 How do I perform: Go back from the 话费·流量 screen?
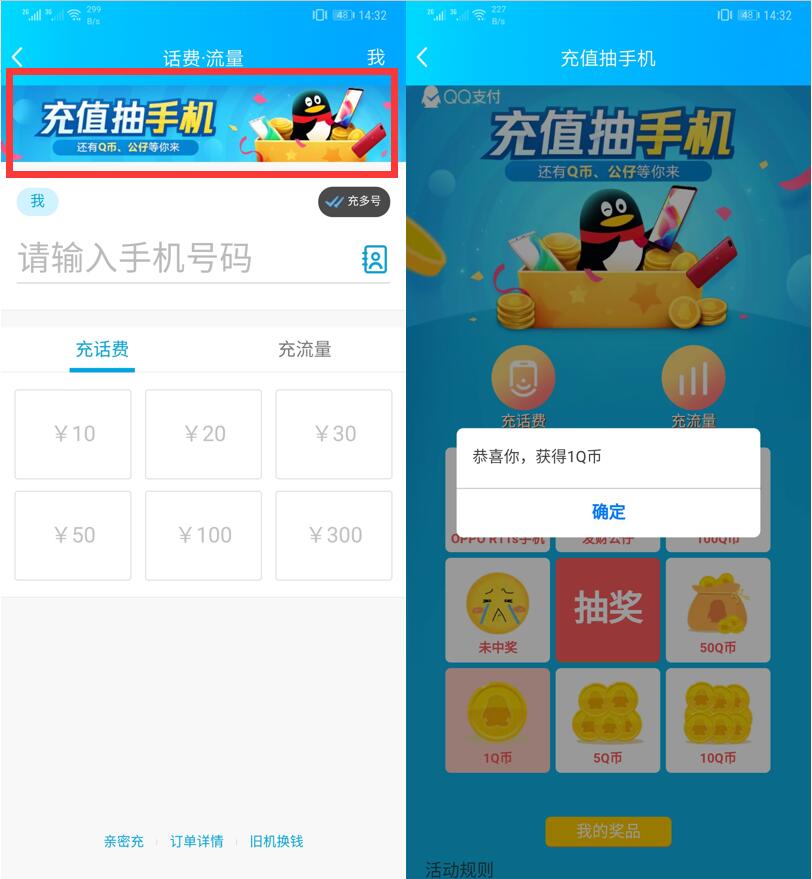click(x=17, y=58)
